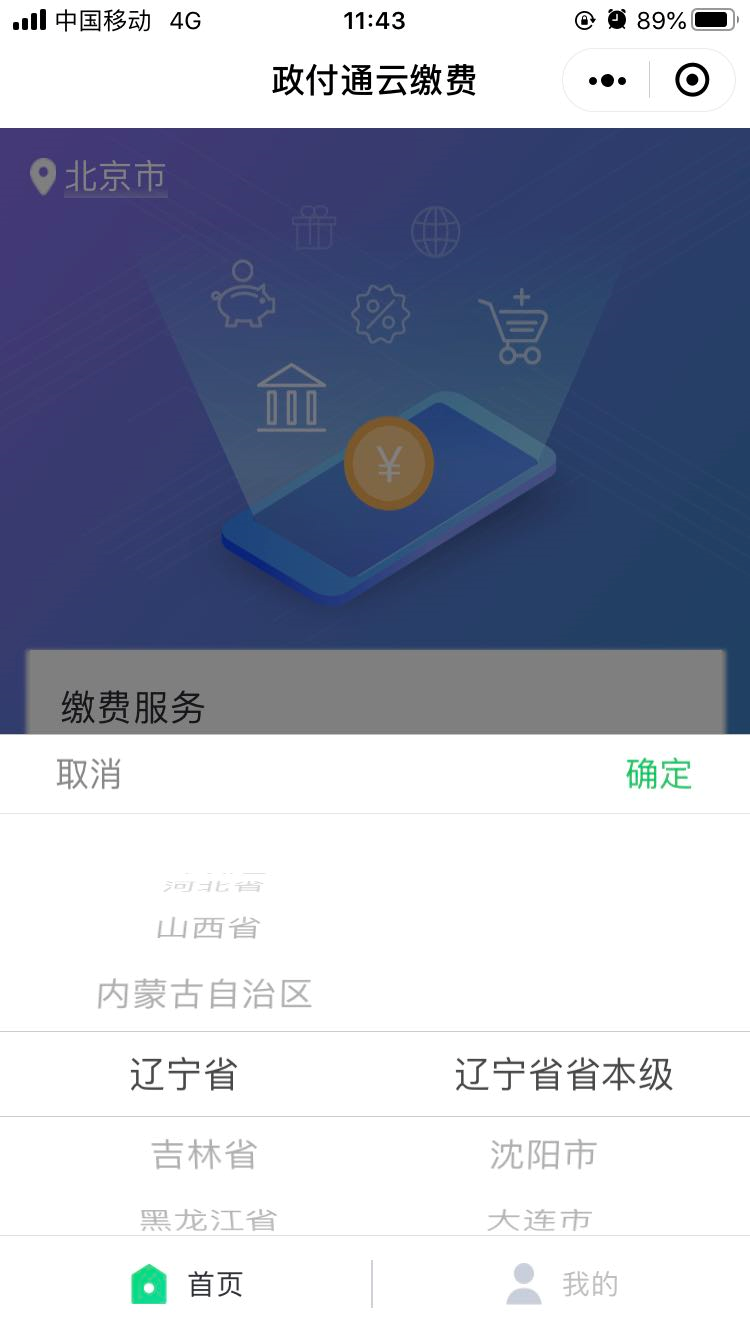Viewport: 750px width, 1334px height.
Task: Select 沈阳市 in the city column
Action: [x=543, y=1155]
